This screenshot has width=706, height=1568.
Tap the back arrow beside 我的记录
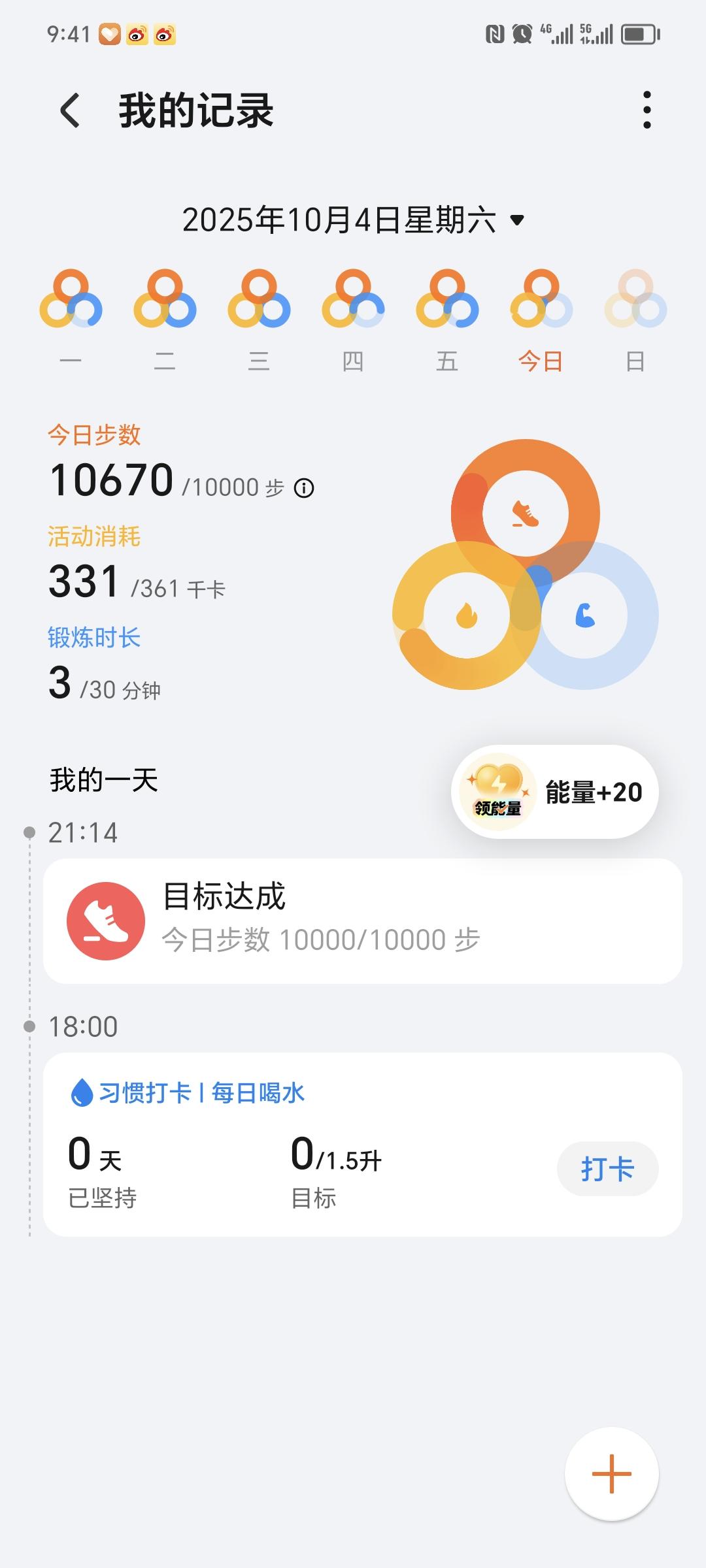(70, 110)
